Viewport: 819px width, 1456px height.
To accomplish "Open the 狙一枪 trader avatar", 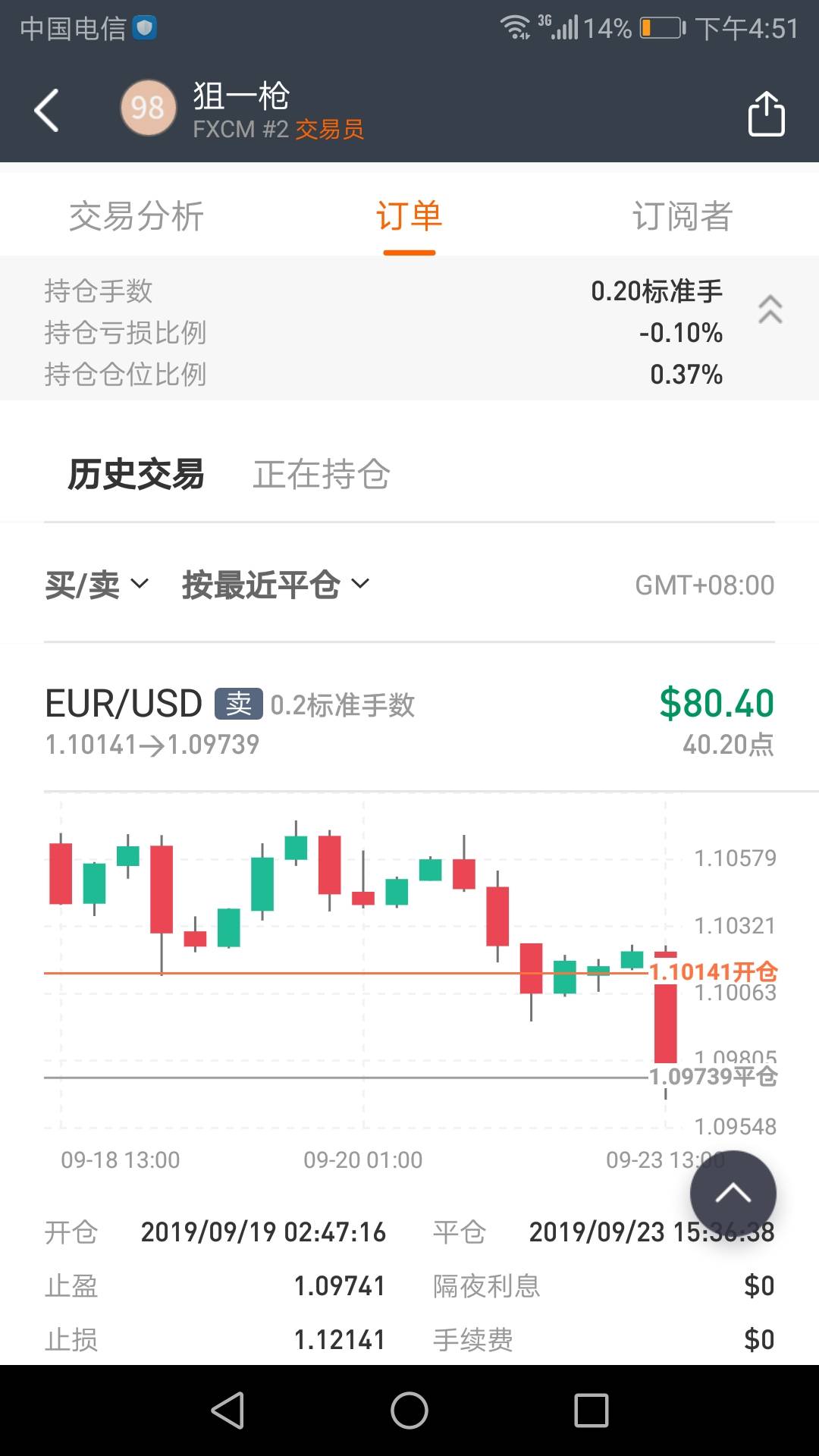I will coord(149,108).
